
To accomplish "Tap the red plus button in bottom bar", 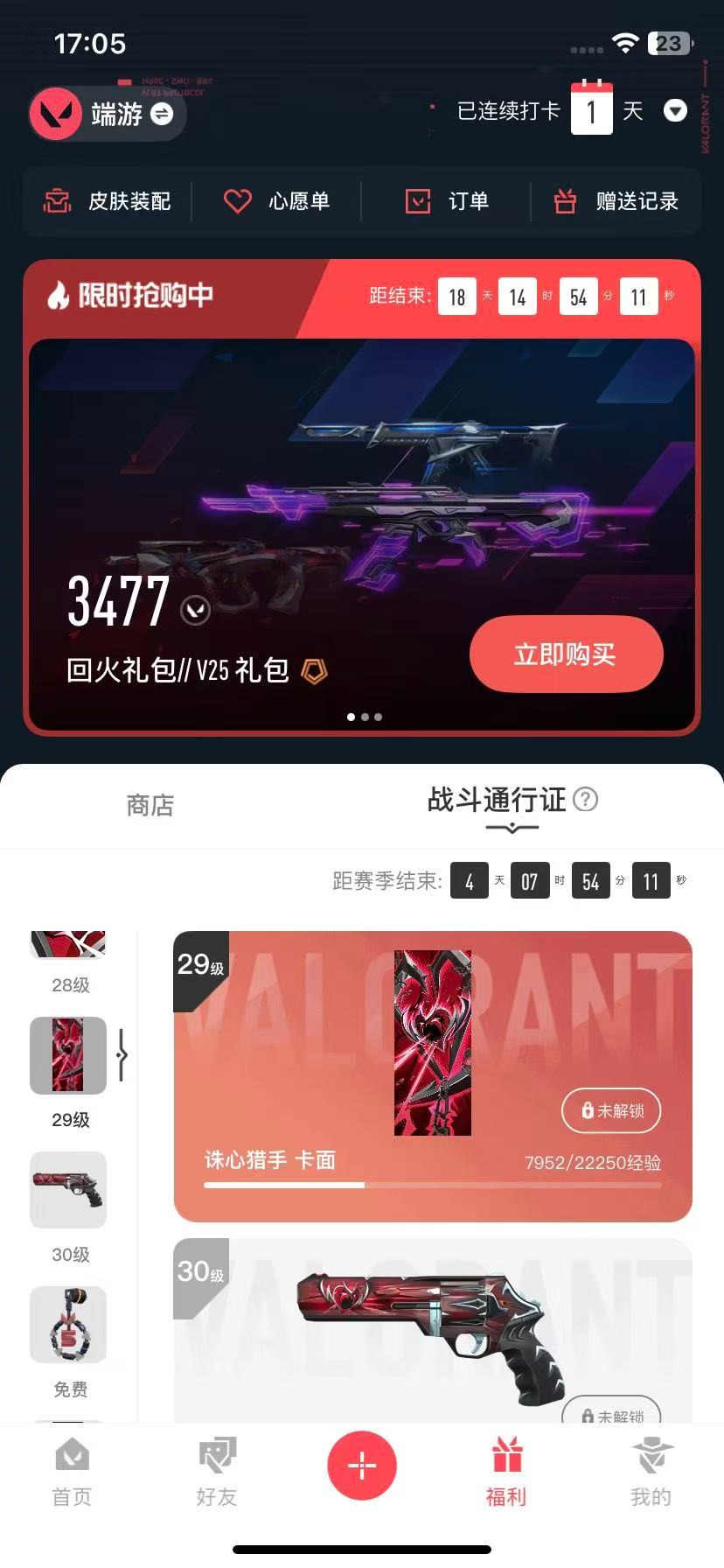I will click(x=362, y=1465).
